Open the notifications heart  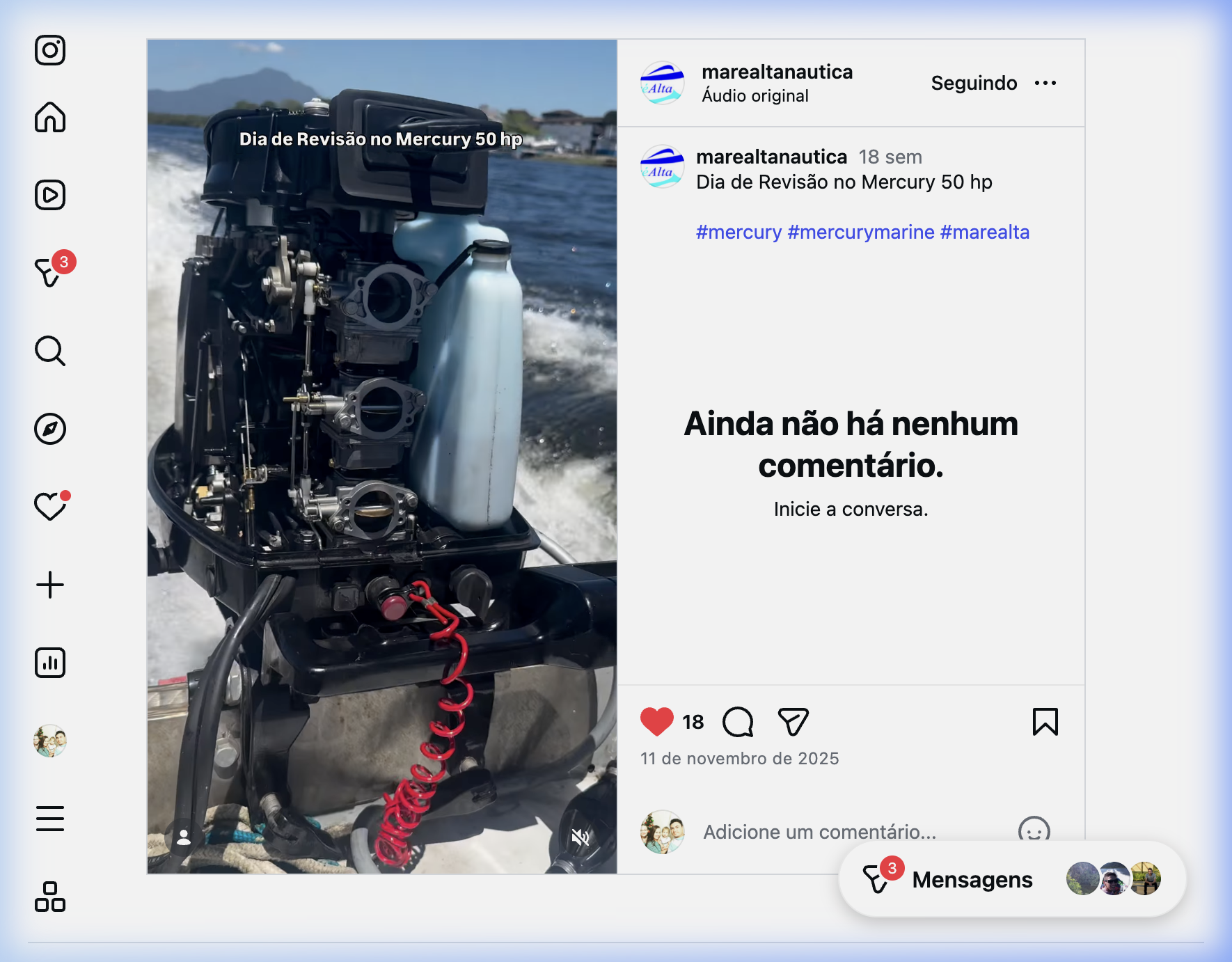point(51,506)
